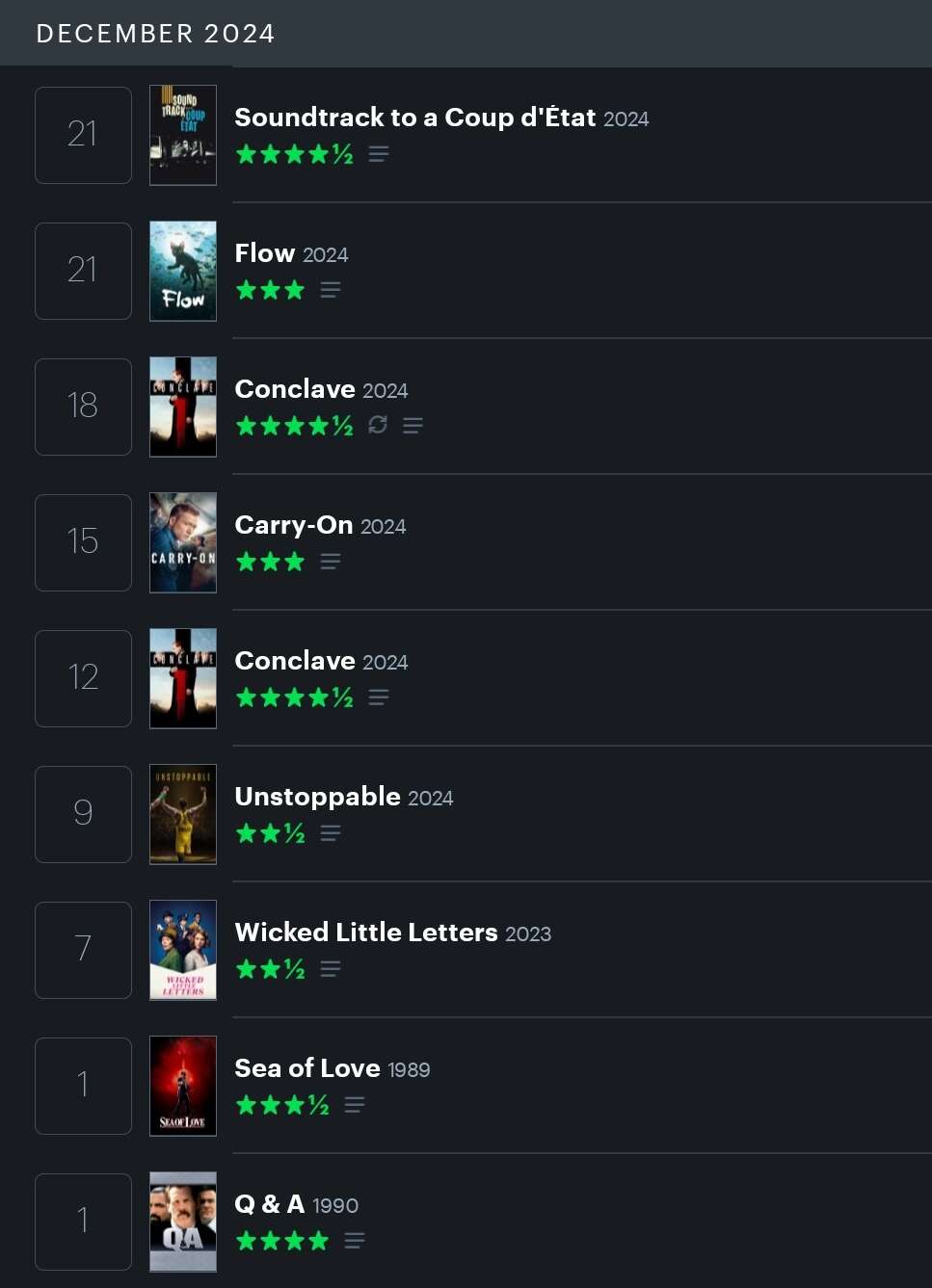The width and height of the screenshot is (932, 1288).
Task: Open Wicked Little Letters poster
Action: coord(183,950)
